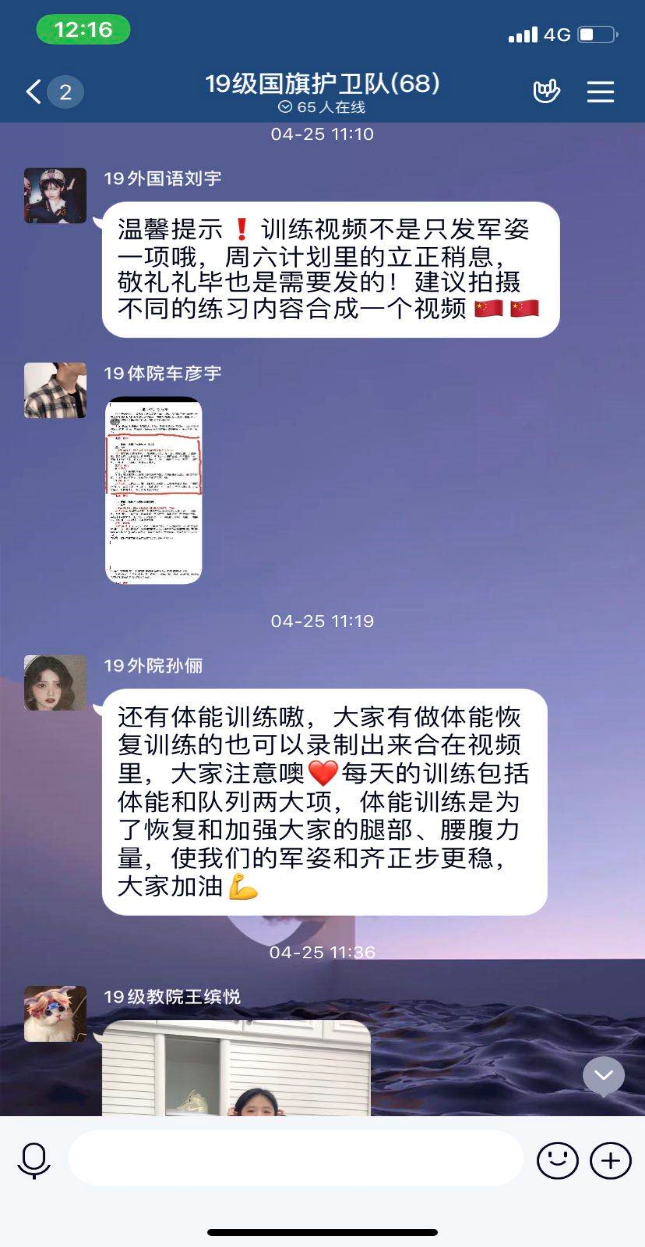
Task: Open the photo sent by 19级教院王缤悦
Action: 236,1068
